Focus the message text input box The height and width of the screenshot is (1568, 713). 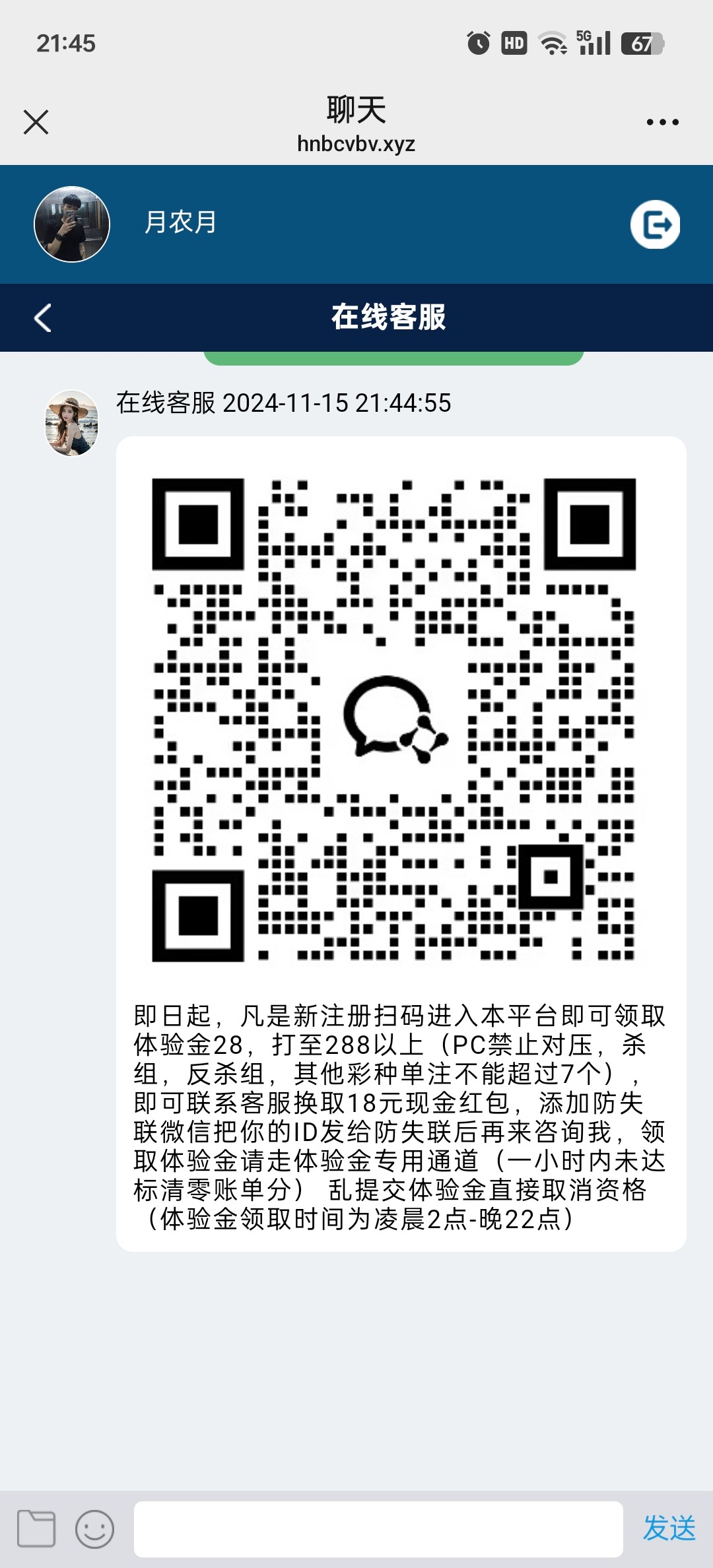coord(378,1529)
